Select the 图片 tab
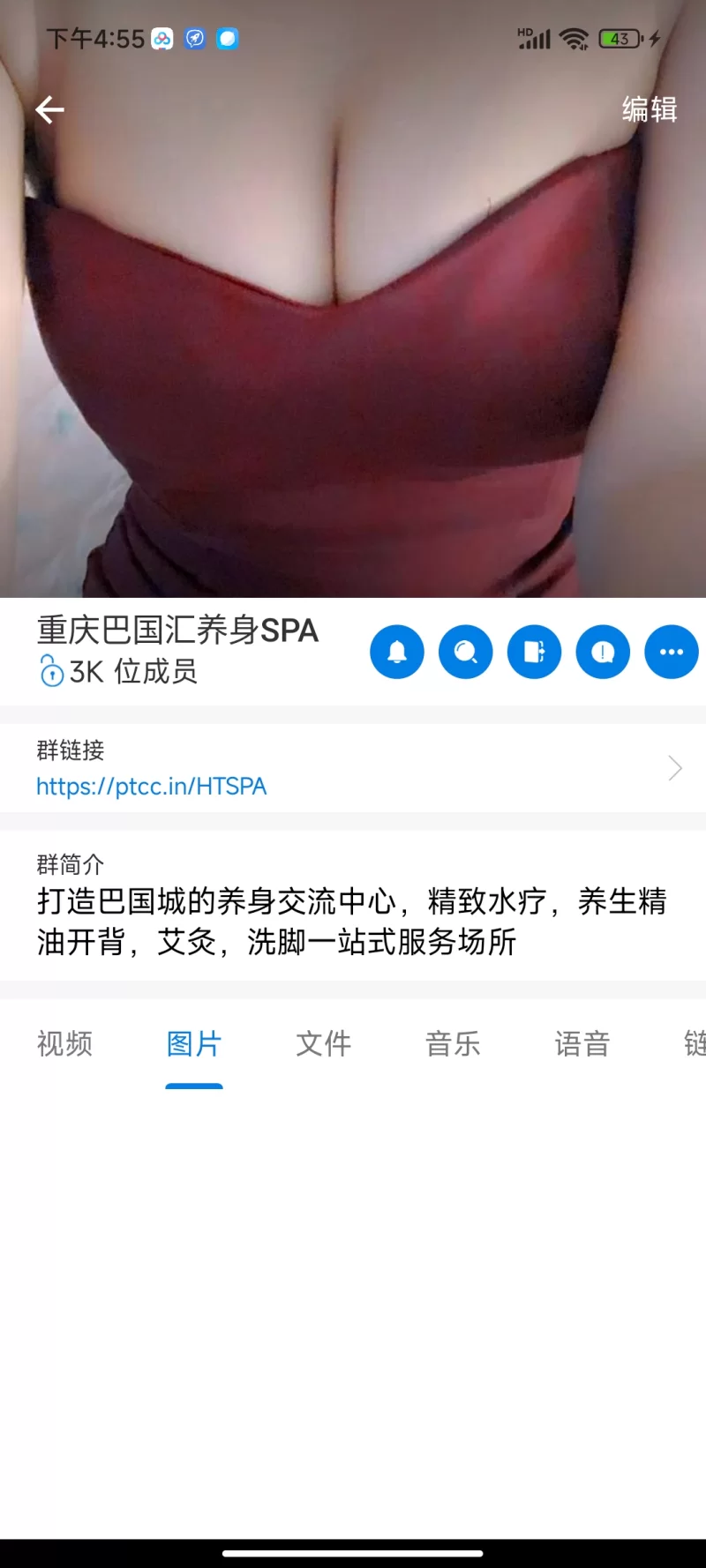Image resolution: width=706 pixels, height=1568 pixels. (x=194, y=1044)
